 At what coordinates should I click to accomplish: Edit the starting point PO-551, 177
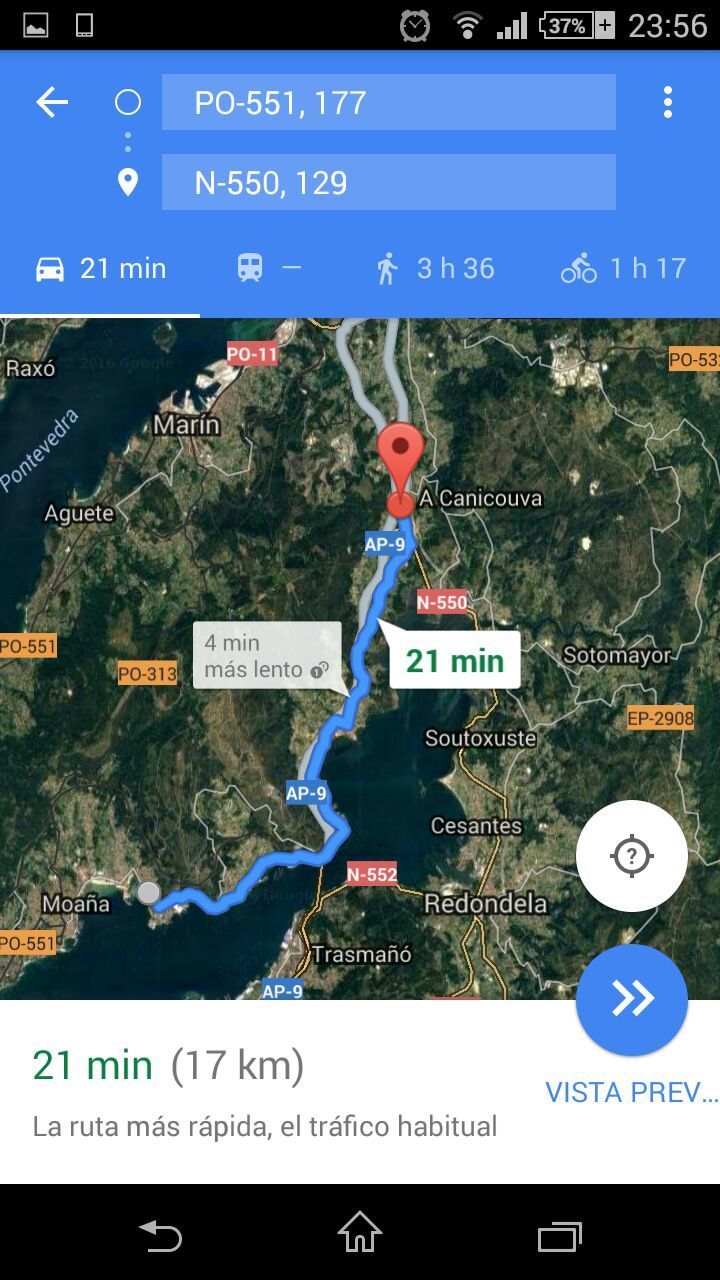point(388,102)
